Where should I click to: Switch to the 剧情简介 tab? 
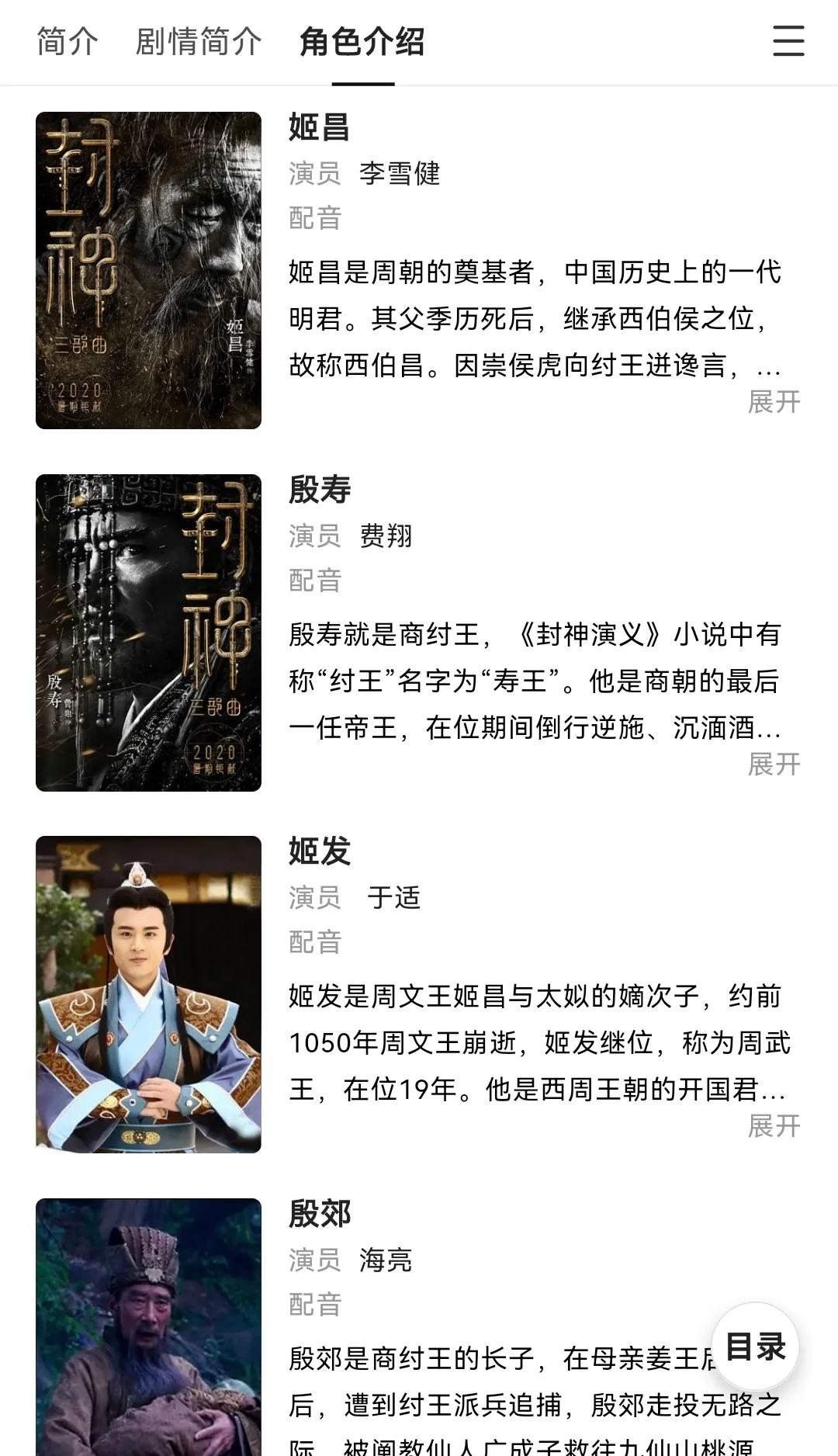198,43
